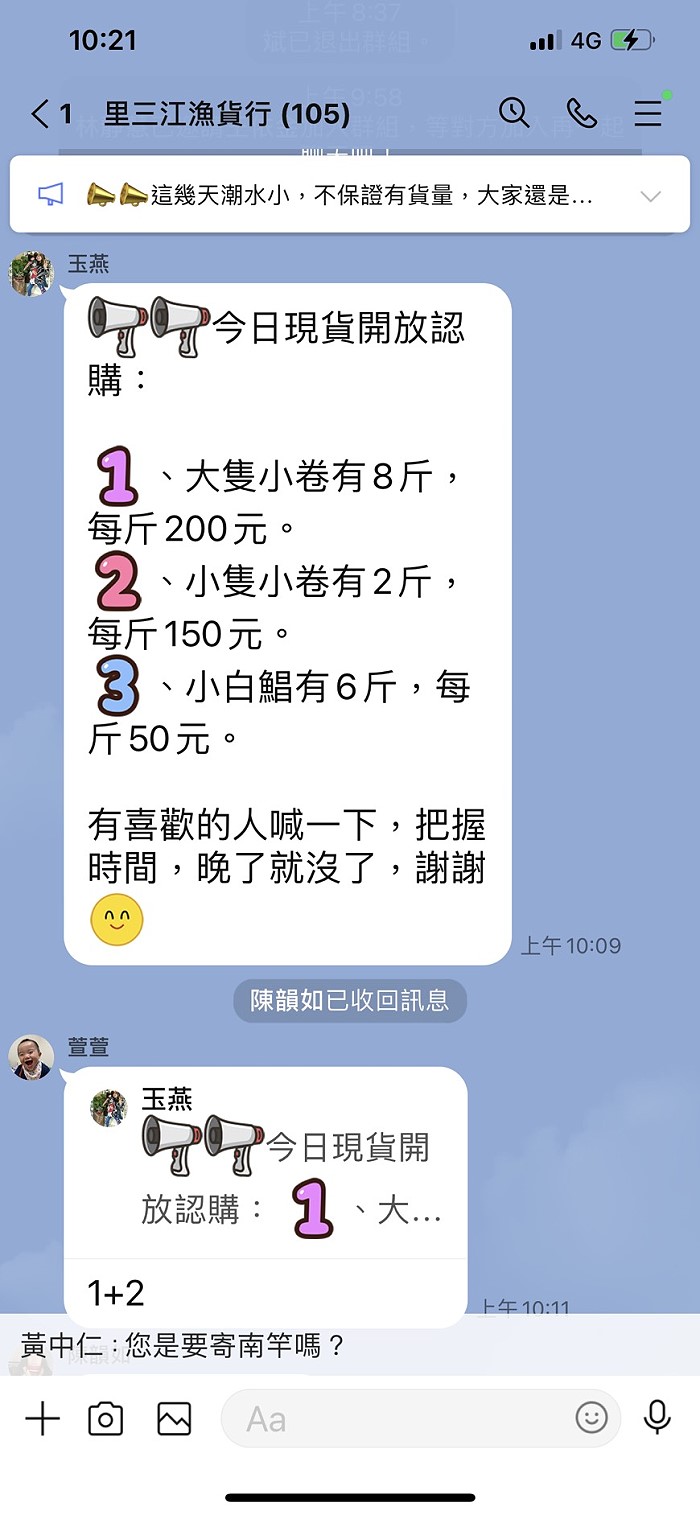The image size is (700, 1515).
Task: Record a voice message with microphone
Action: [657, 1417]
